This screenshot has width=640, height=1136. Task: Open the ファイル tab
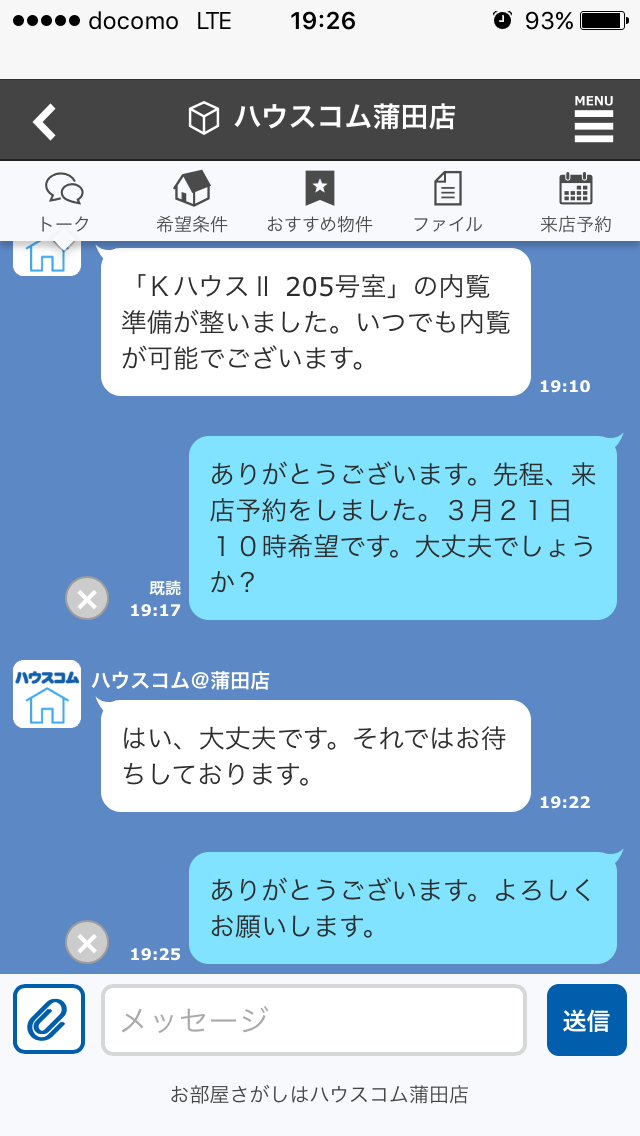click(x=447, y=202)
